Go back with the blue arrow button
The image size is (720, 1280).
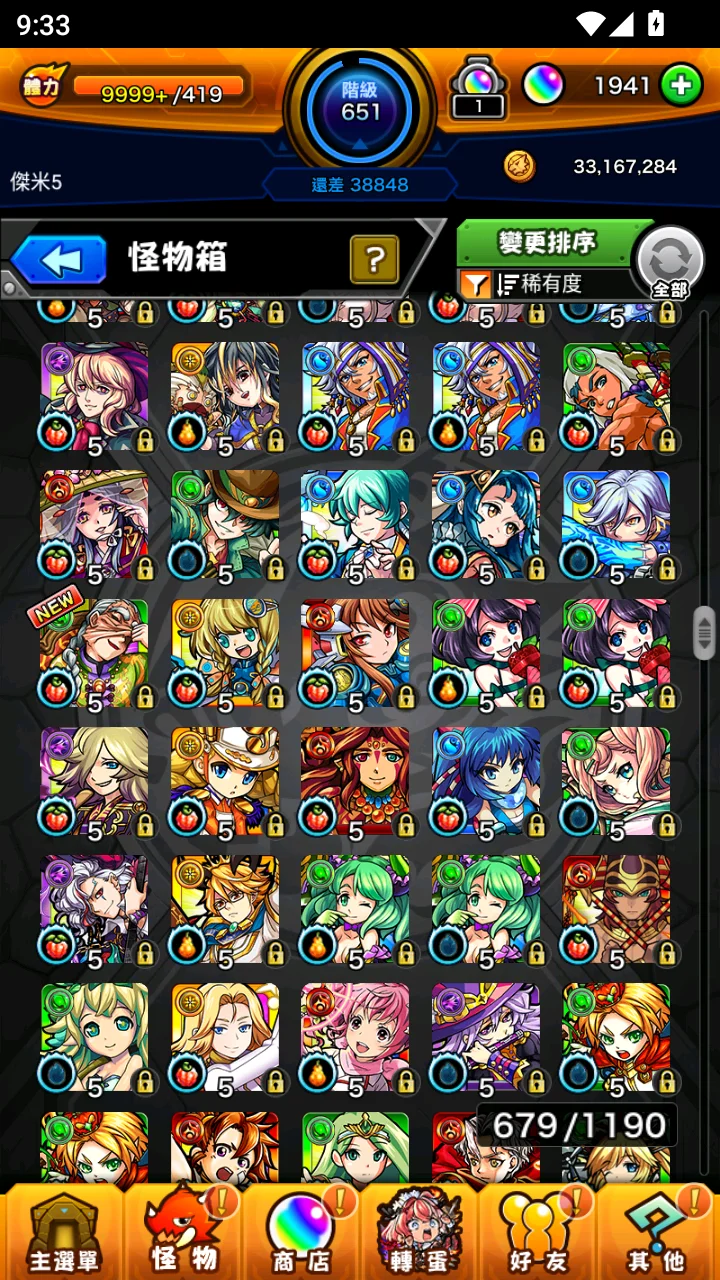[59, 261]
